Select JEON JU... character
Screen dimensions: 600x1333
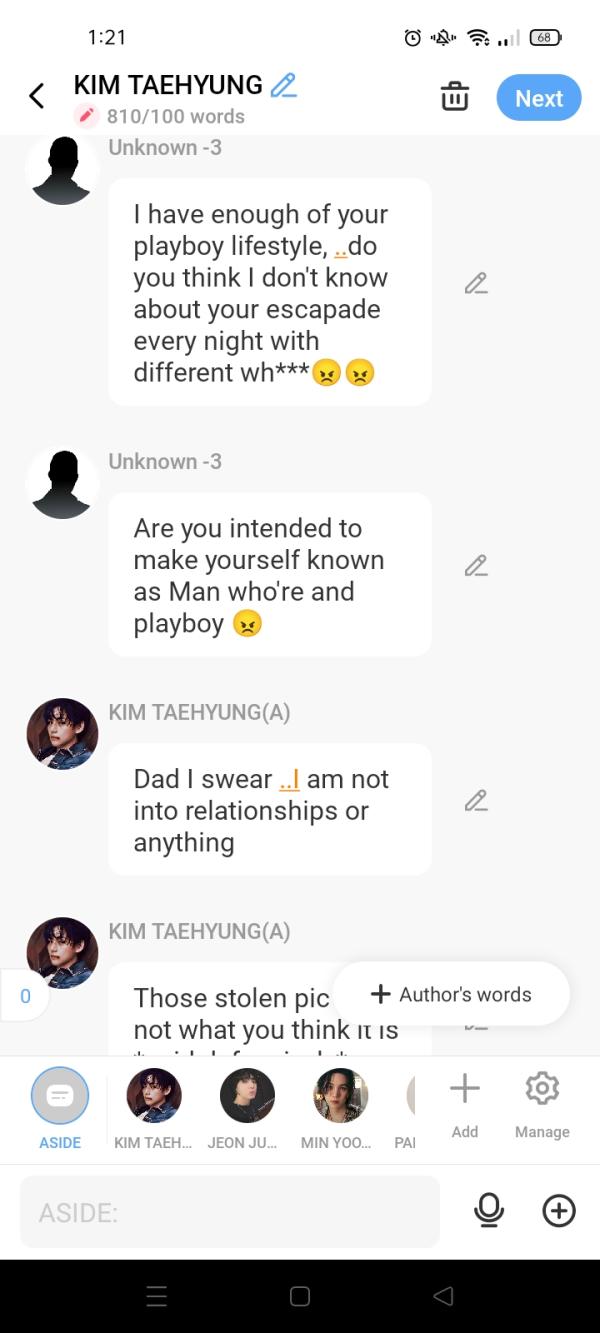point(247,1107)
